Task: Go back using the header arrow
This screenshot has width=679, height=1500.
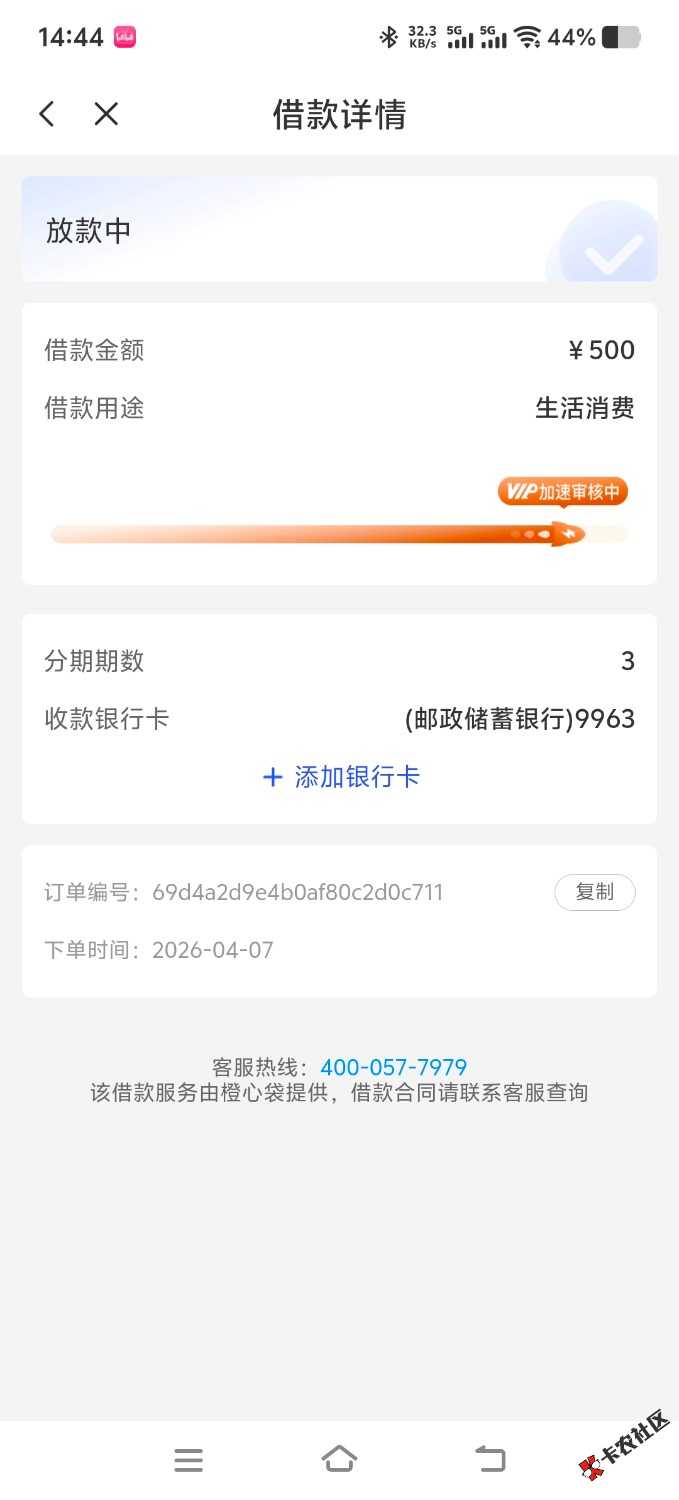Action: (46, 114)
